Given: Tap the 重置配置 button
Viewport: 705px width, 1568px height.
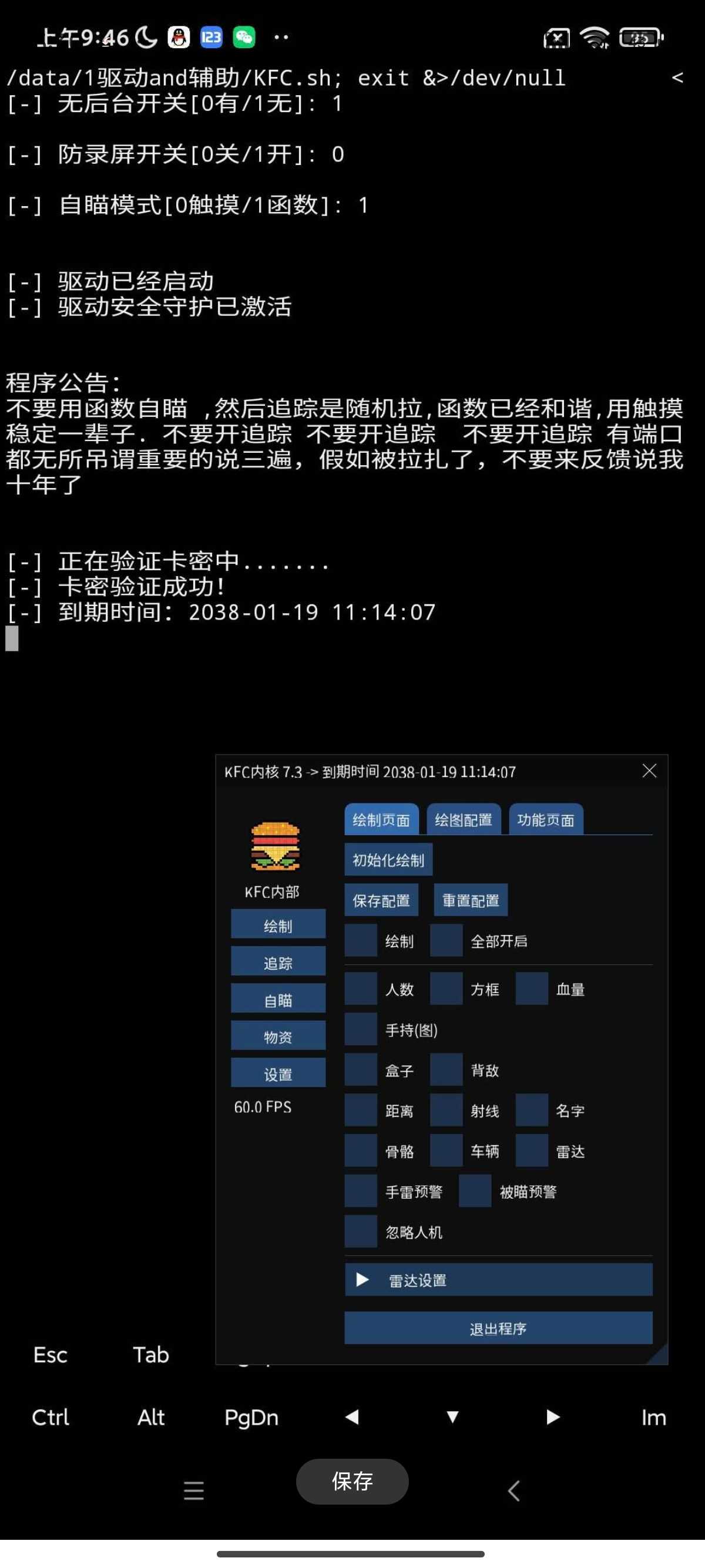Looking at the screenshot, I should coord(471,900).
